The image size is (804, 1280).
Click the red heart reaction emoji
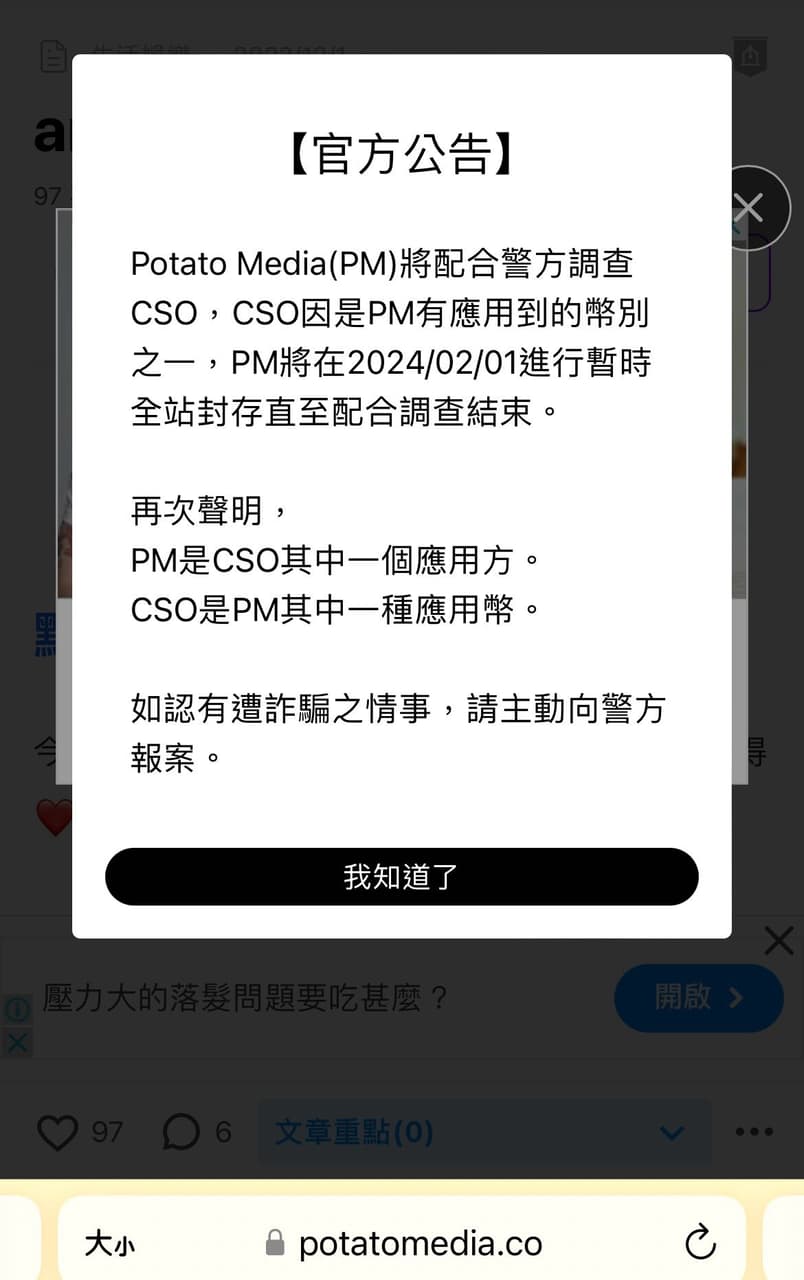click(x=51, y=818)
